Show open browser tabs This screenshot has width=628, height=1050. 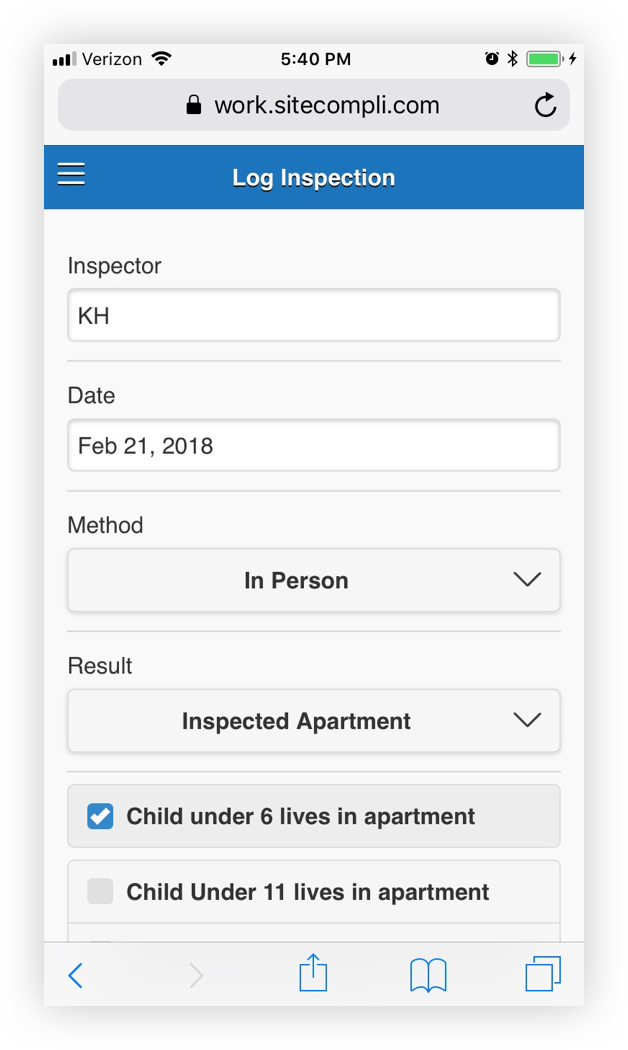543,974
